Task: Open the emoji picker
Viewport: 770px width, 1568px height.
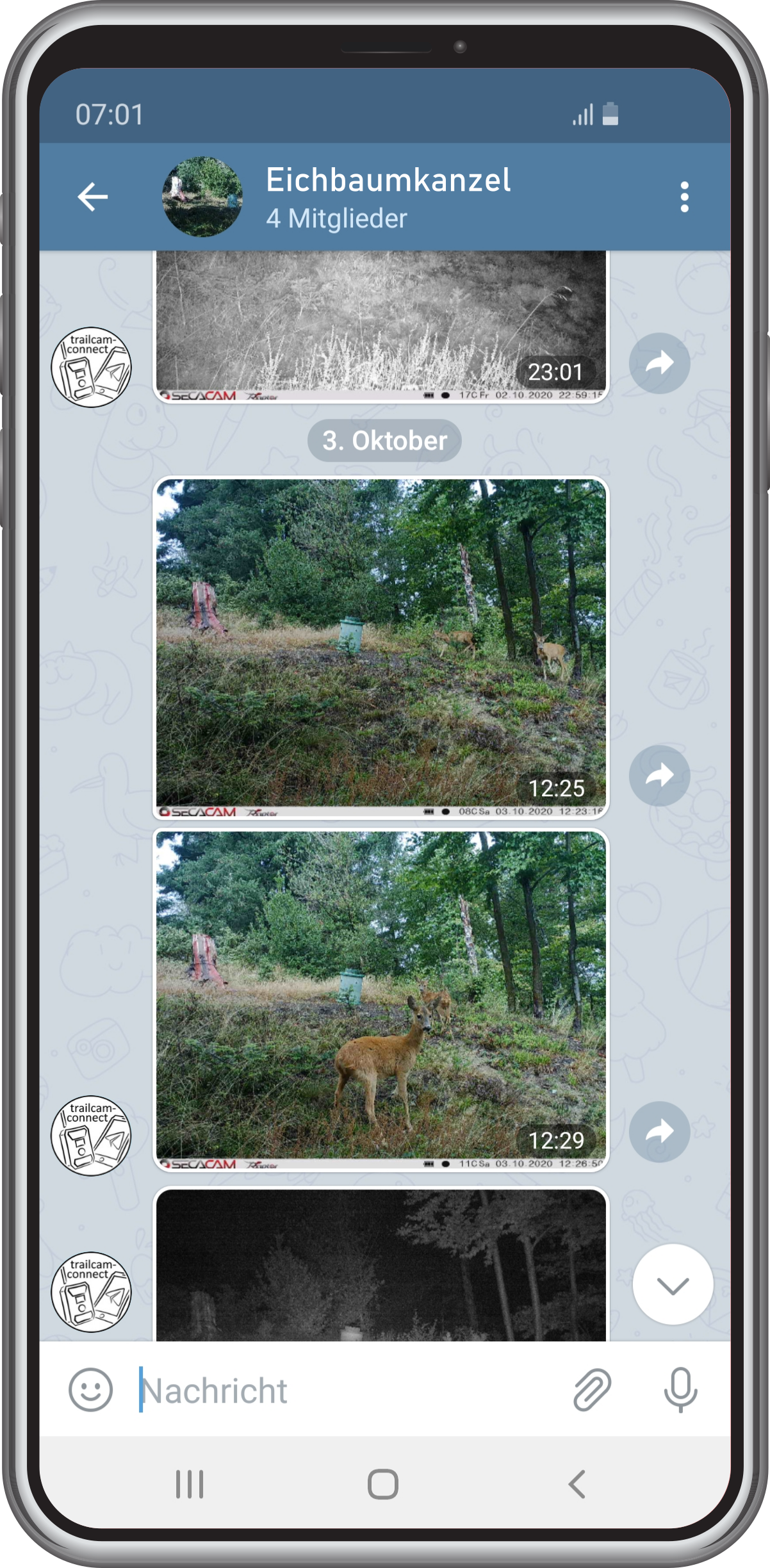Action: click(x=90, y=1389)
